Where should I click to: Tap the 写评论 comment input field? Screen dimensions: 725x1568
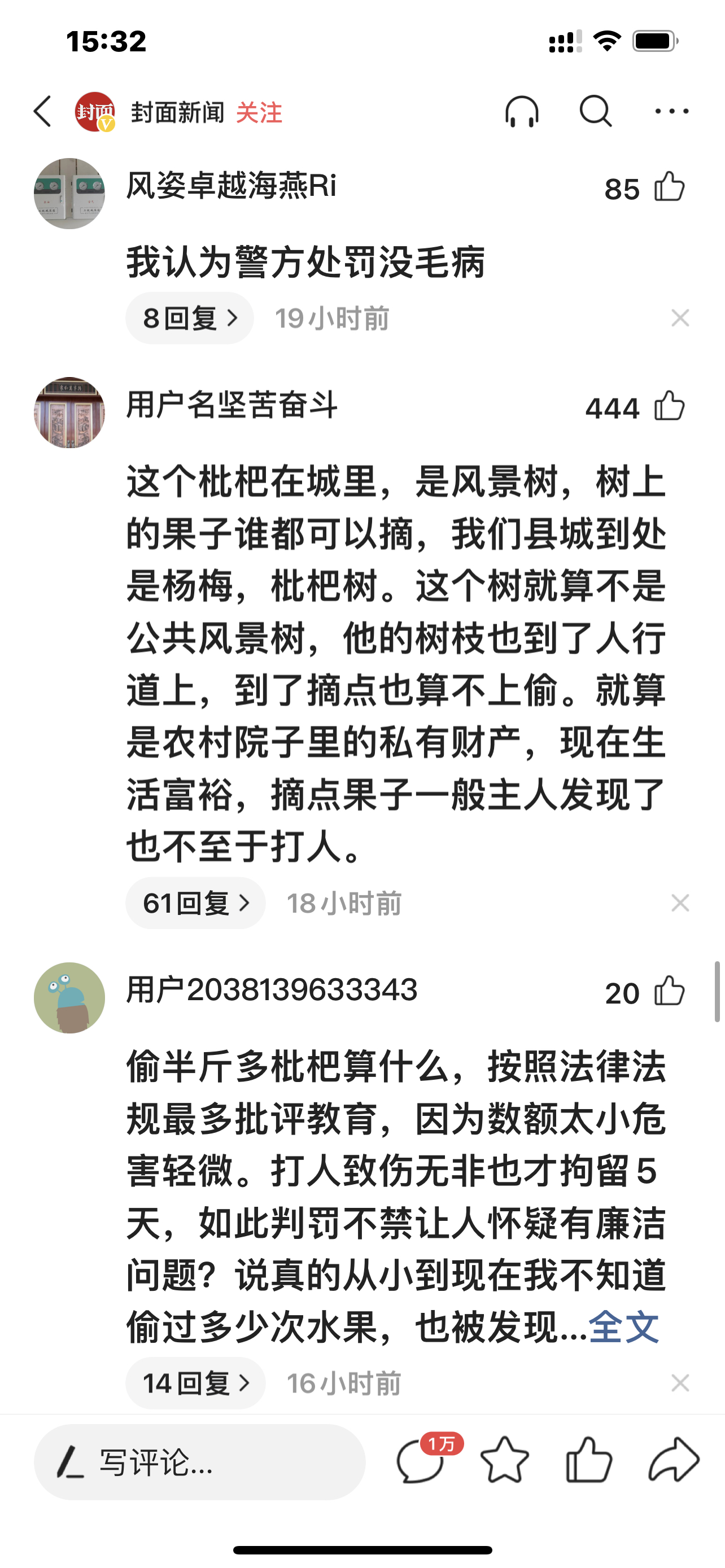pos(200,1462)
